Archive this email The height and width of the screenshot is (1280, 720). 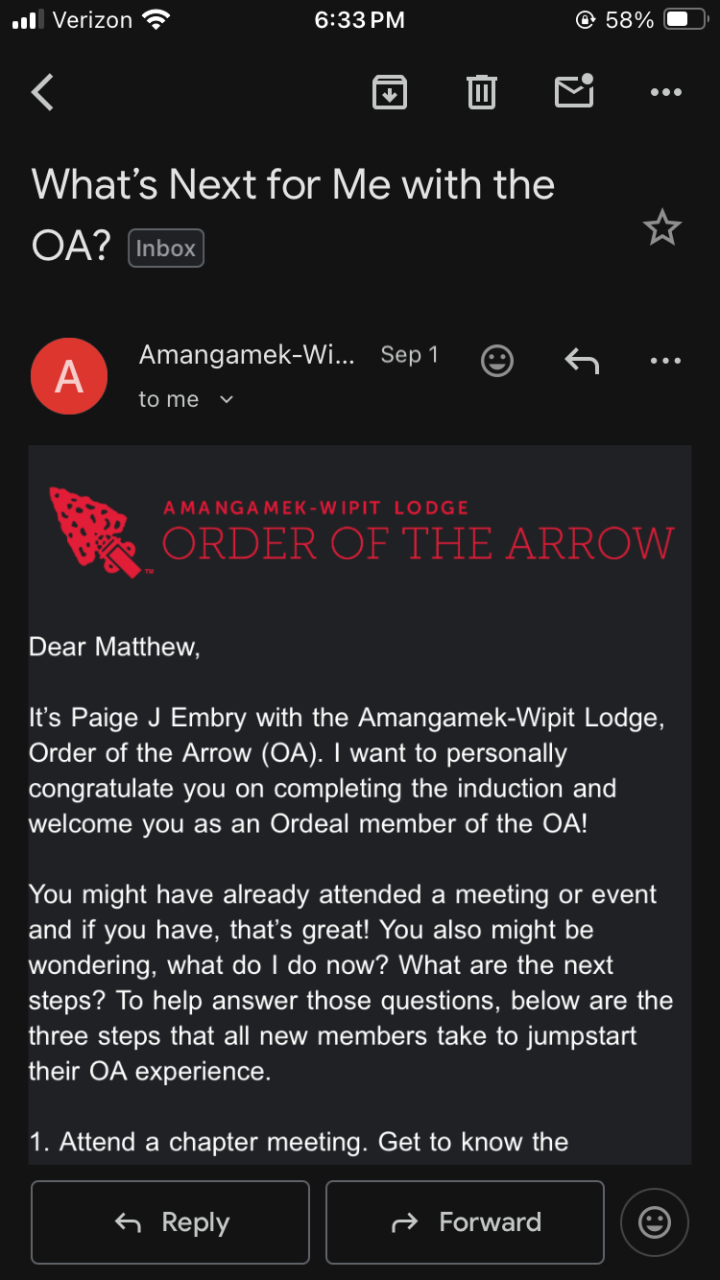[x=389, y=93]
